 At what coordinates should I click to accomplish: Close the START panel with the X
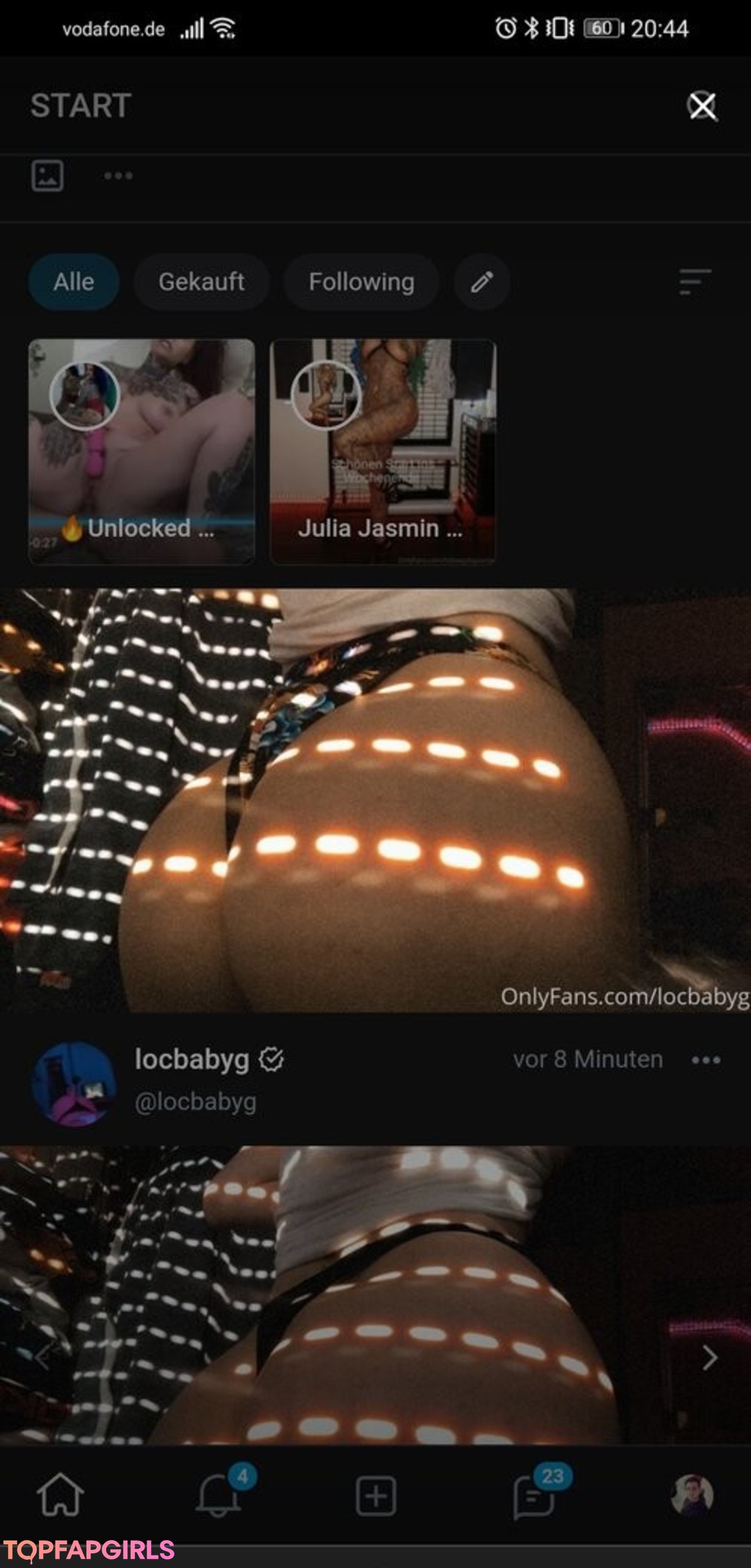pyautogui.click(x=702, y=106)
